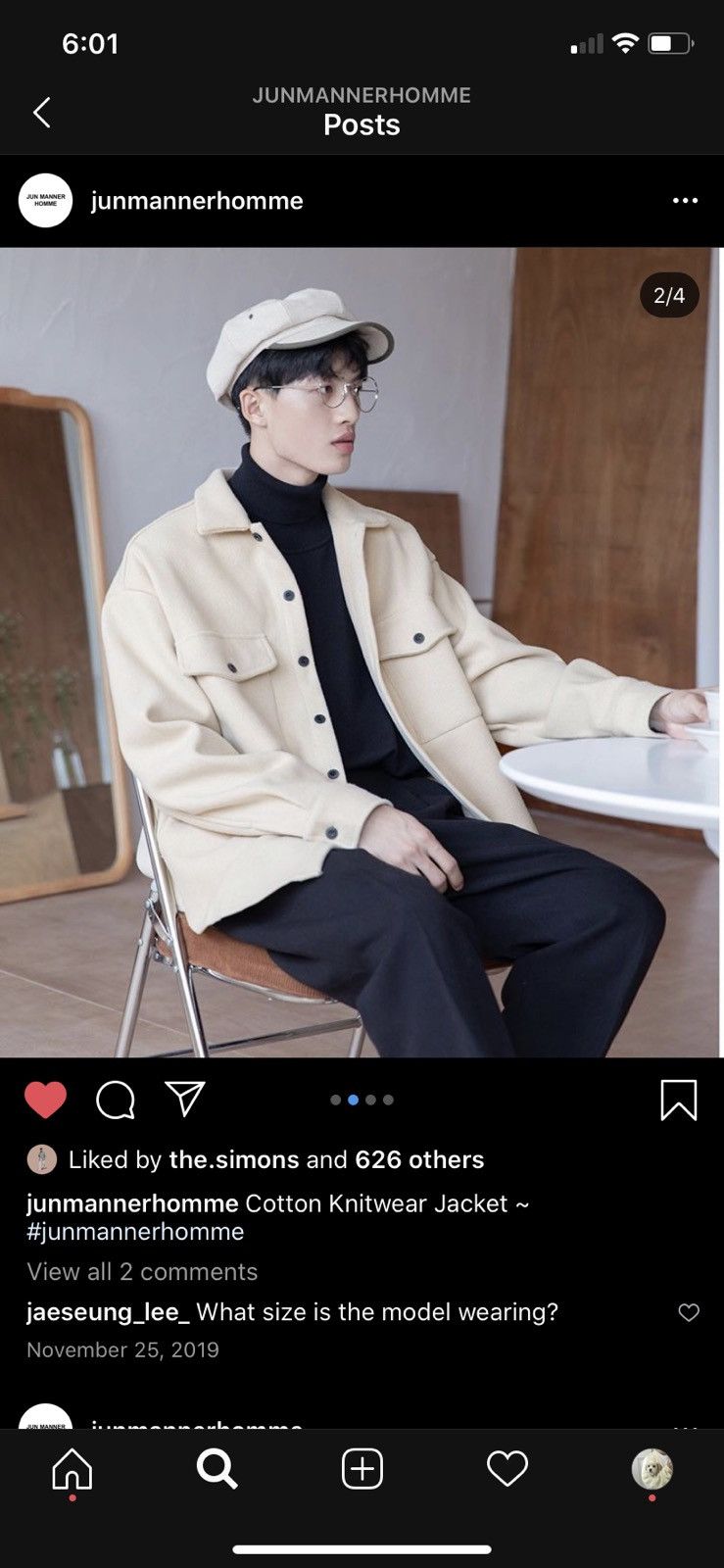Open activity notifications via the heart icon

pos(507,1469)
